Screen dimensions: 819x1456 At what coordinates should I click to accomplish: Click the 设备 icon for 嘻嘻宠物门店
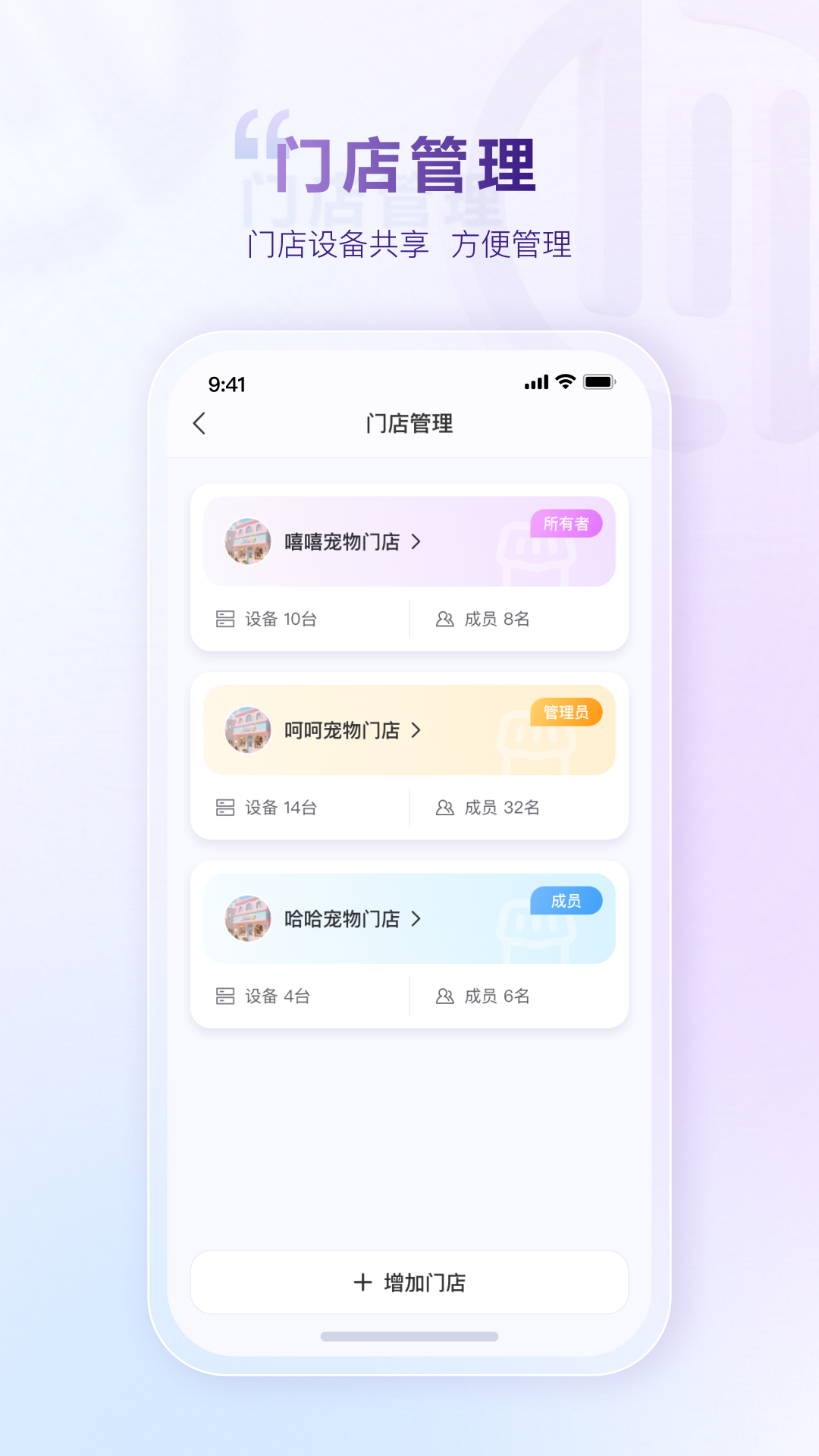click(225, 619)
